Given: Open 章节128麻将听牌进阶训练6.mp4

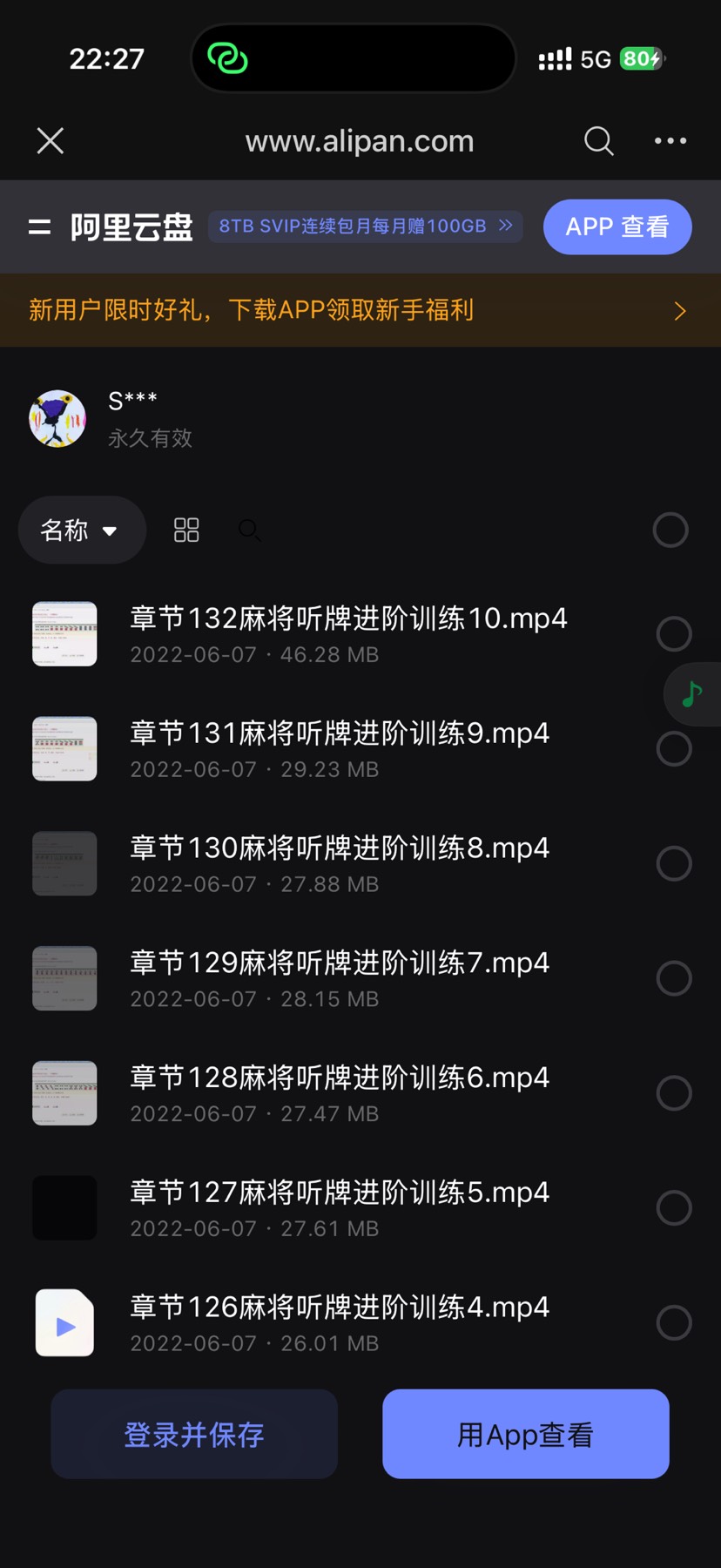Looking at the screenshot, I should click(x=348, y=1093).
